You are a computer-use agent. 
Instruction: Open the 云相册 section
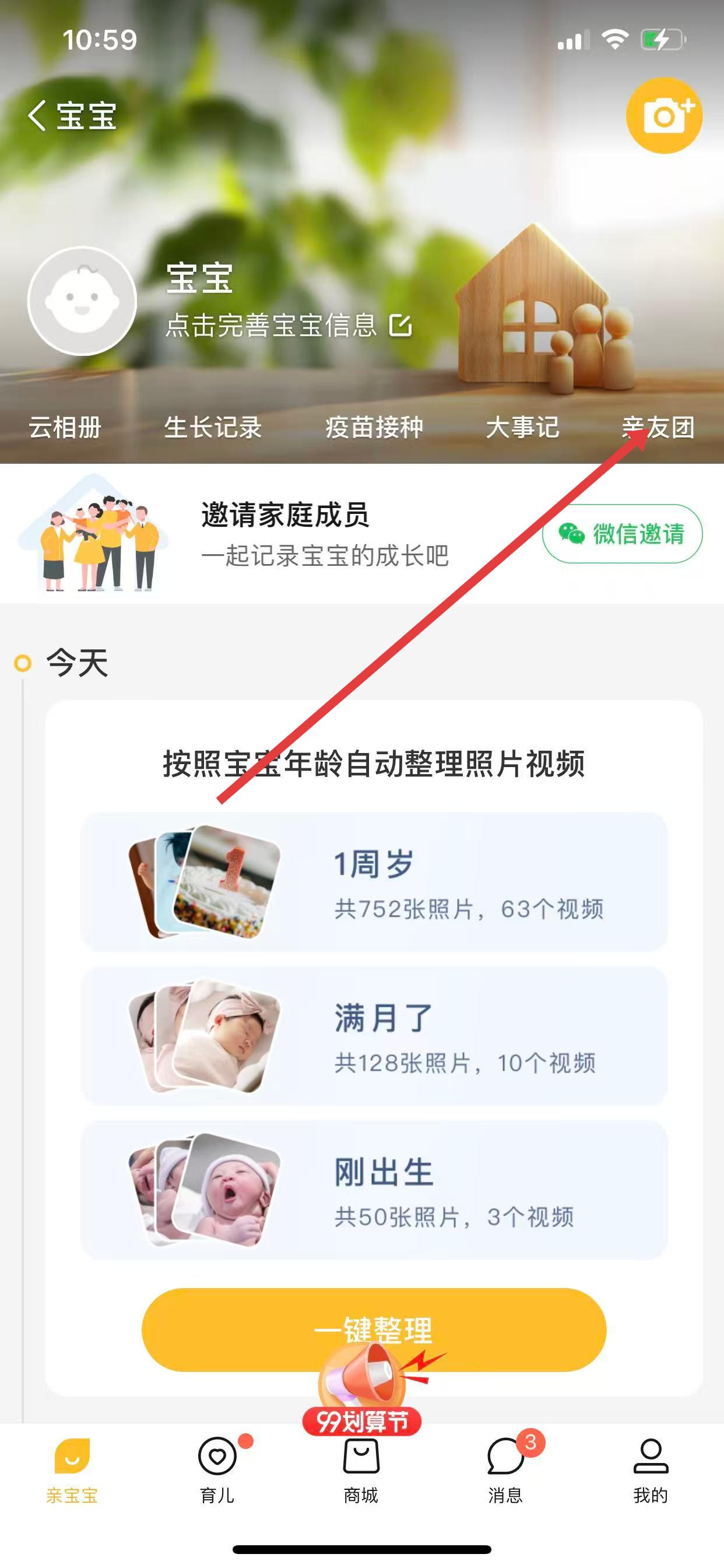point(65,428)
